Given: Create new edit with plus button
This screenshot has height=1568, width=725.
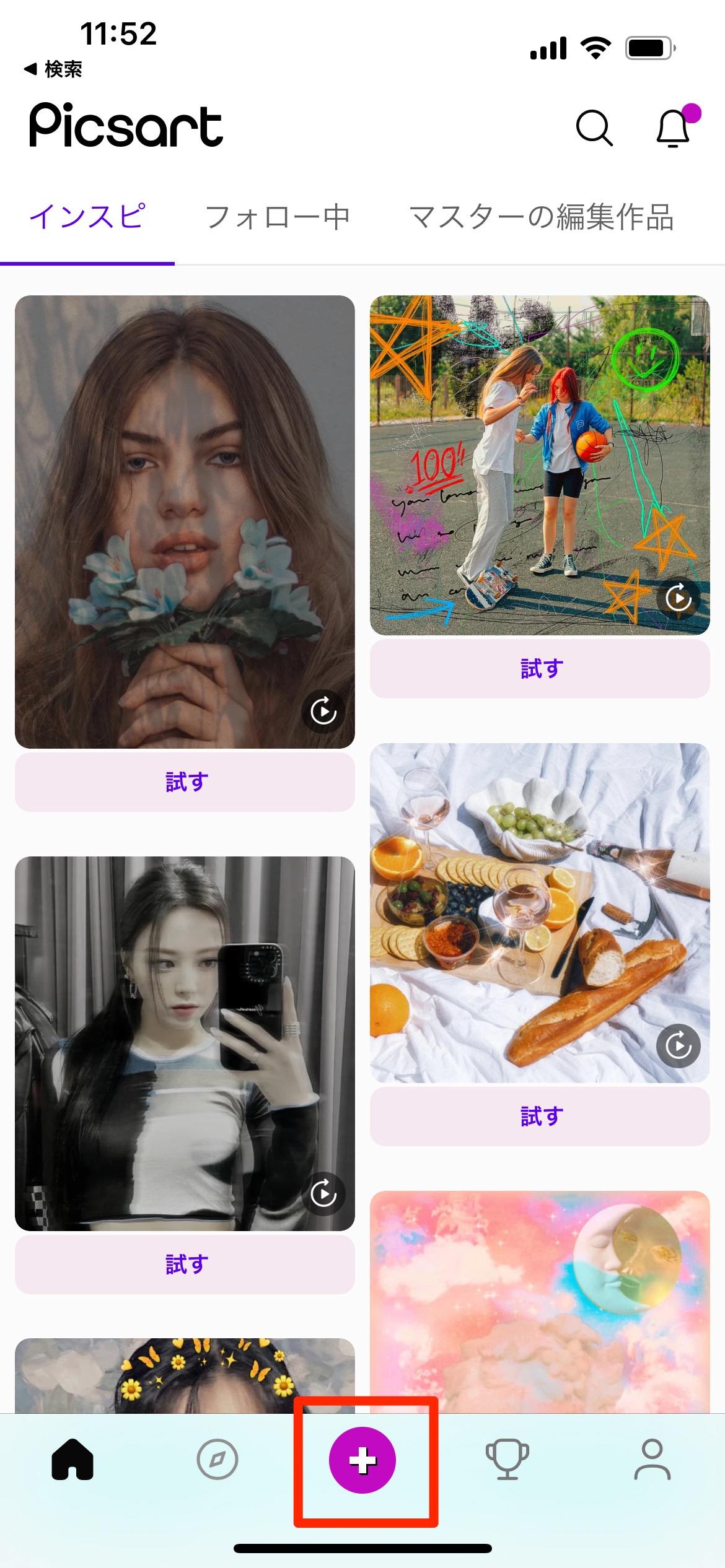Looking at the screenshot, I should pos(362,1460).
